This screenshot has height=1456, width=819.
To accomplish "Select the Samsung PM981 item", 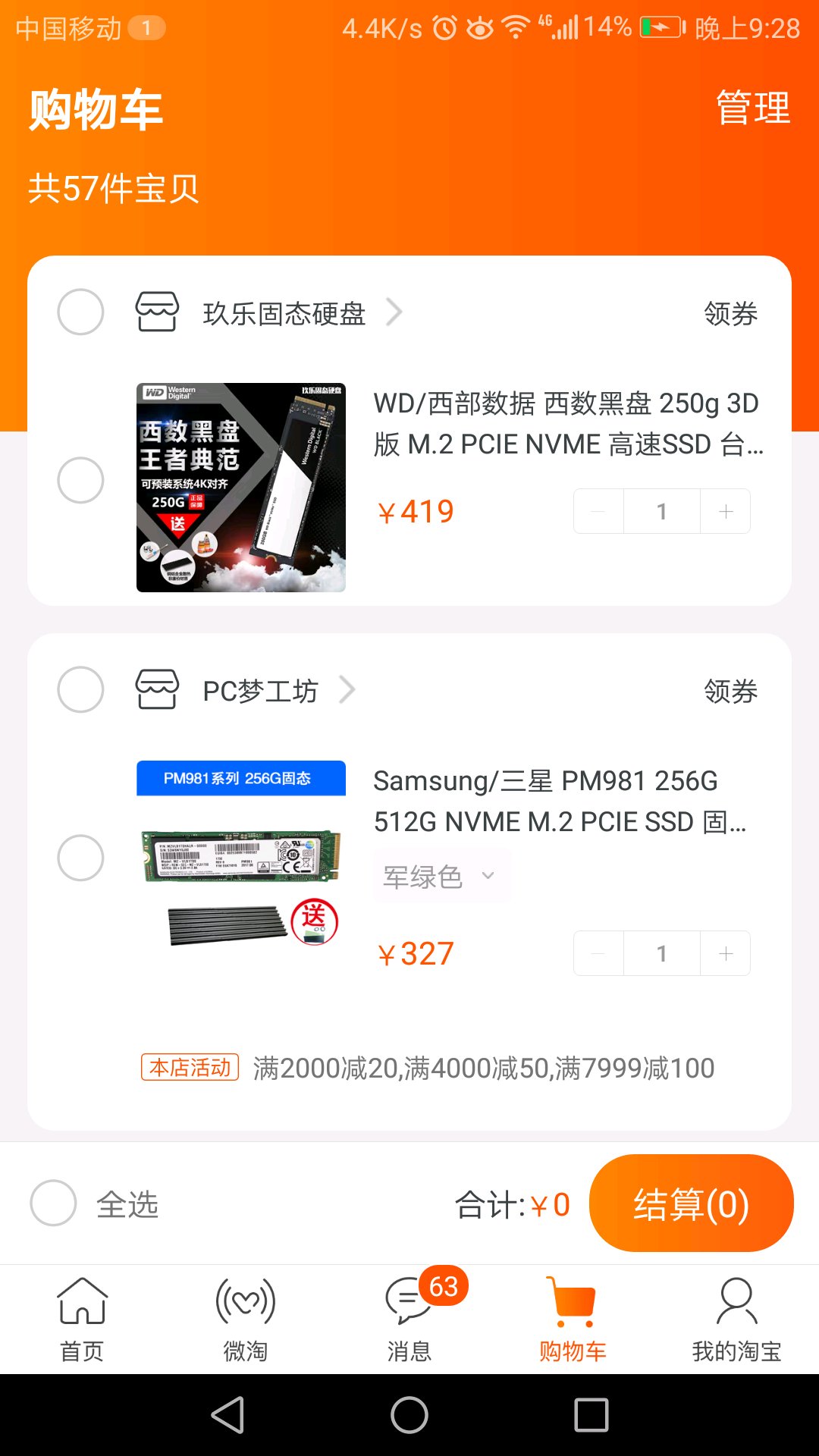I will pyautogui.click(x=80, y=858).
